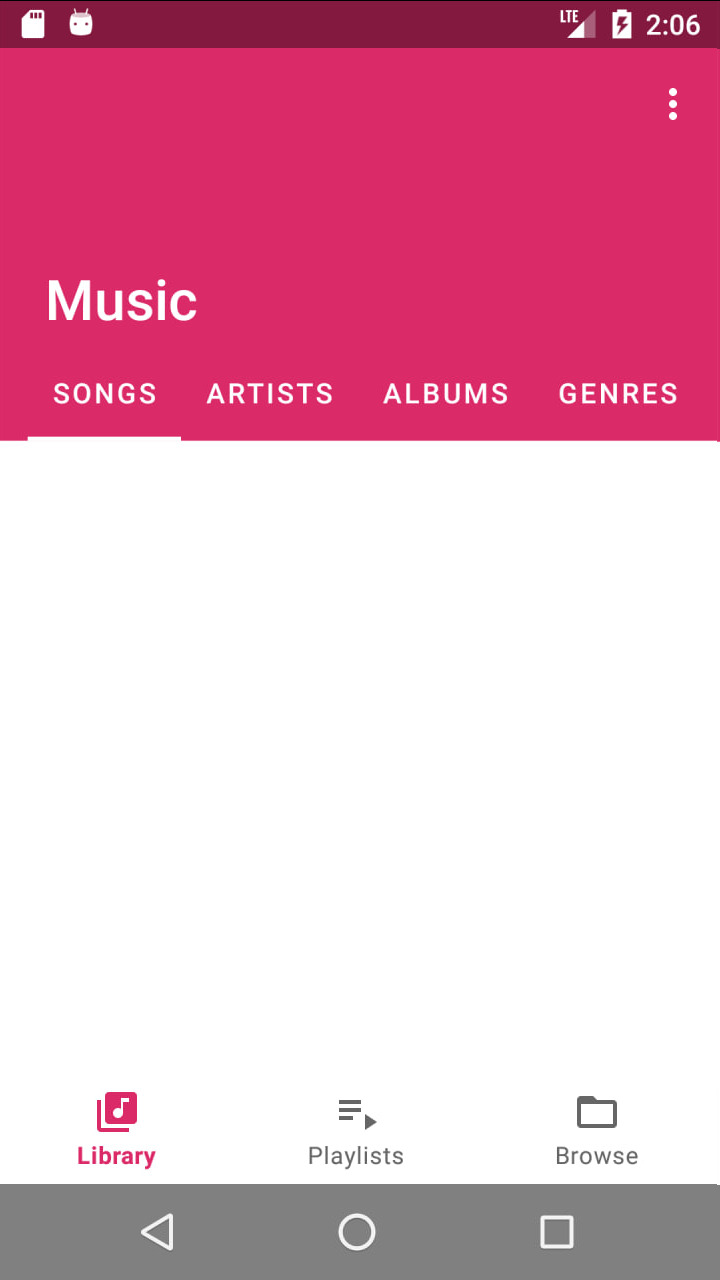Tap the system back button
This screenshot has width=720, height=1280.
[x=158, y=1232]
